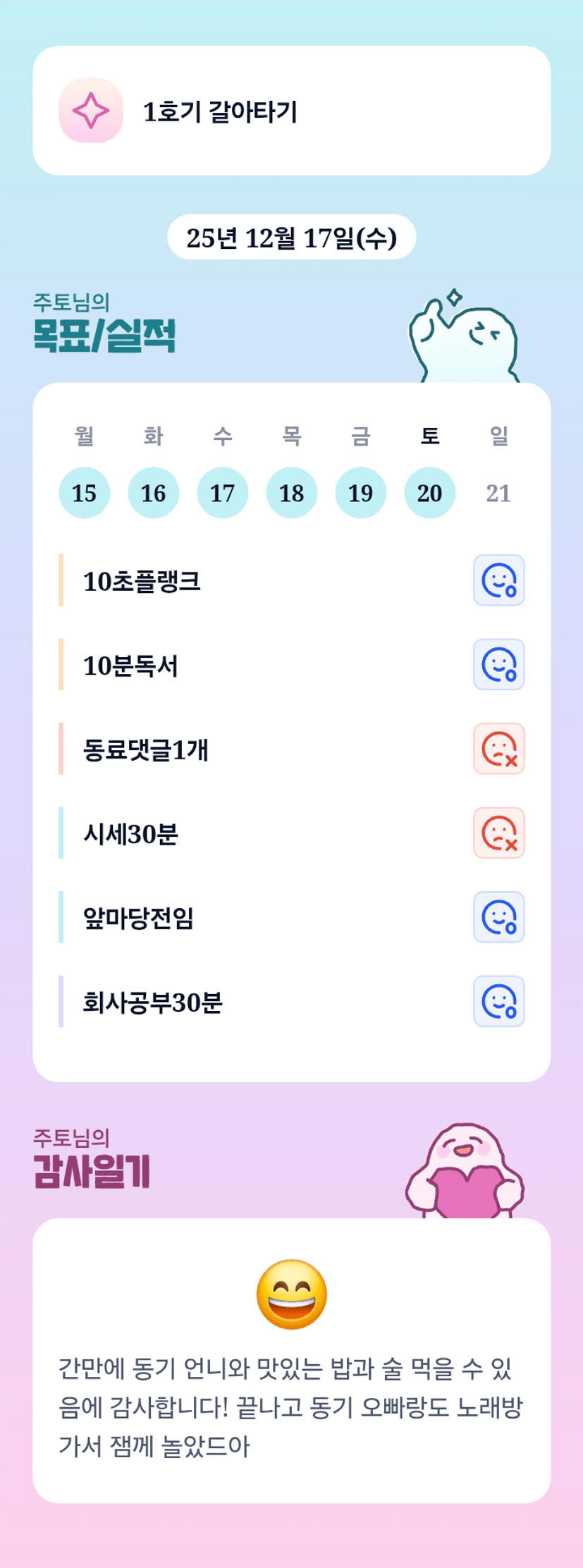Tap the status icon for 앞마당전임
The width and height of the screenshot is (583, 1568).
pos(498,917)
